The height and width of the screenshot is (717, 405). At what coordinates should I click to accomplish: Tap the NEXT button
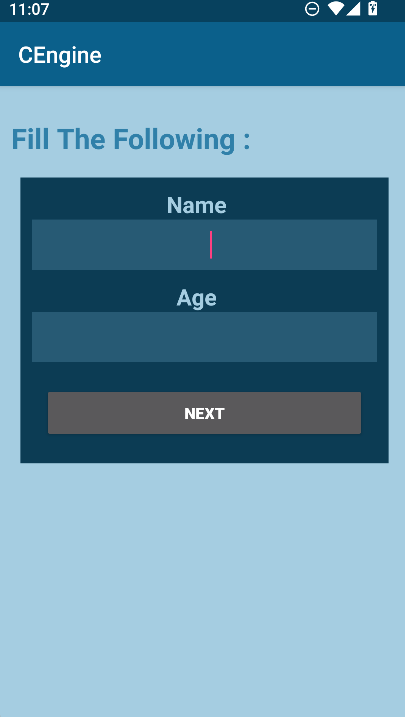pos(204,413)
